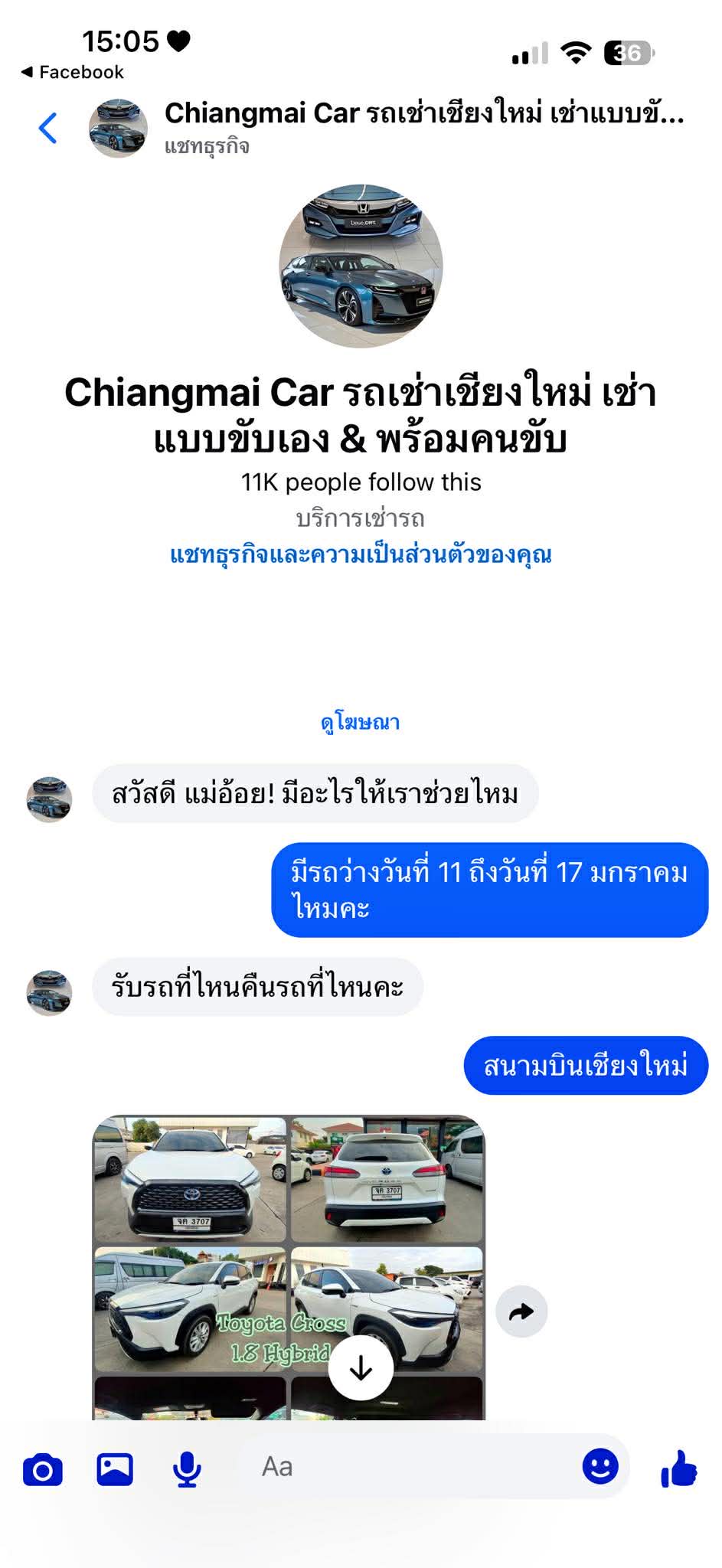Forward the Toyota Cross photo album

tap(521, 1312)
